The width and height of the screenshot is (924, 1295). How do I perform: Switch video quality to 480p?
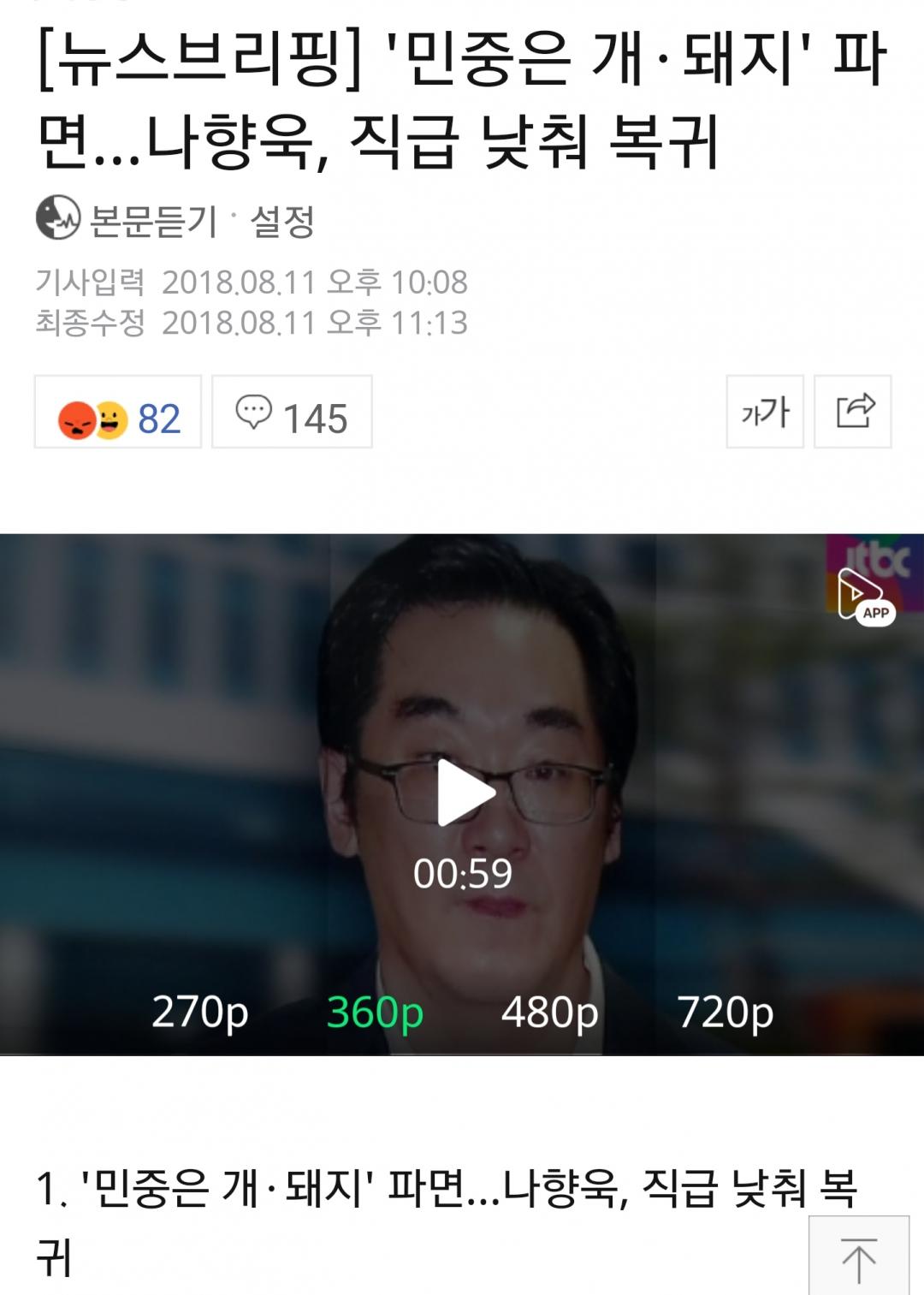pyautogui.click(x=549, y=1012)
